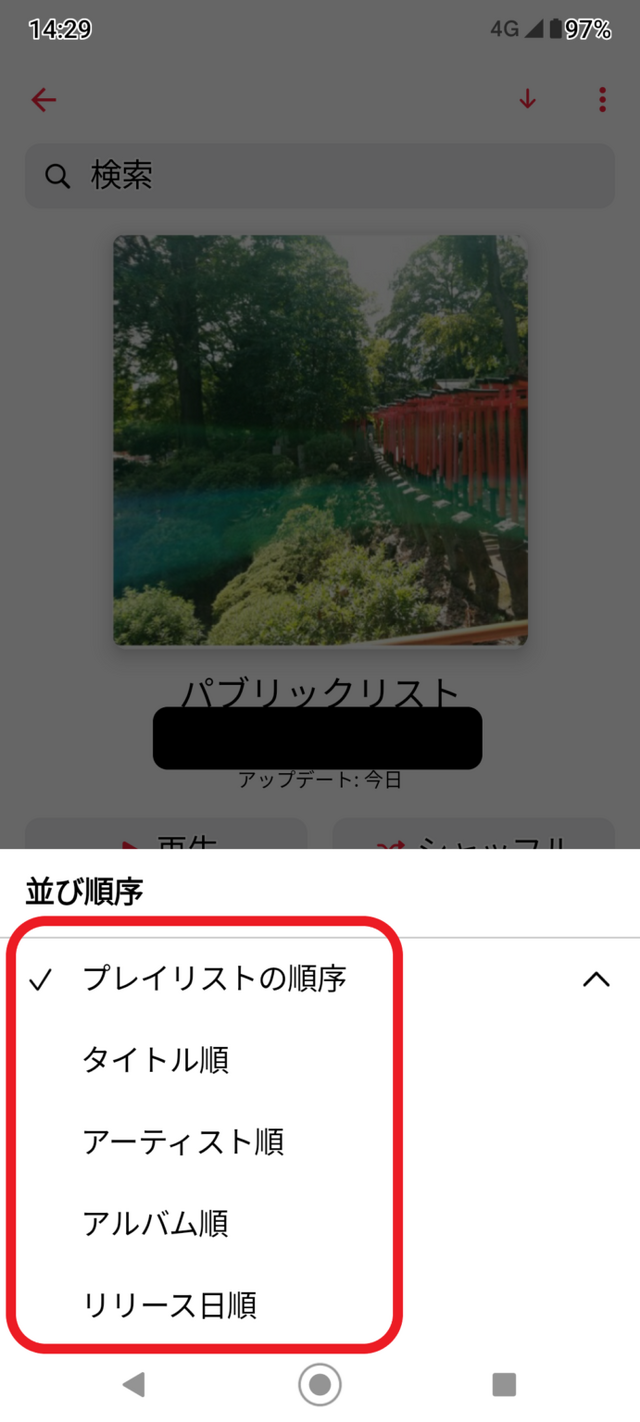Toggle ascending order chevron arrow
Viewport: 640px width, 1422px height.
tap(596, 979)
